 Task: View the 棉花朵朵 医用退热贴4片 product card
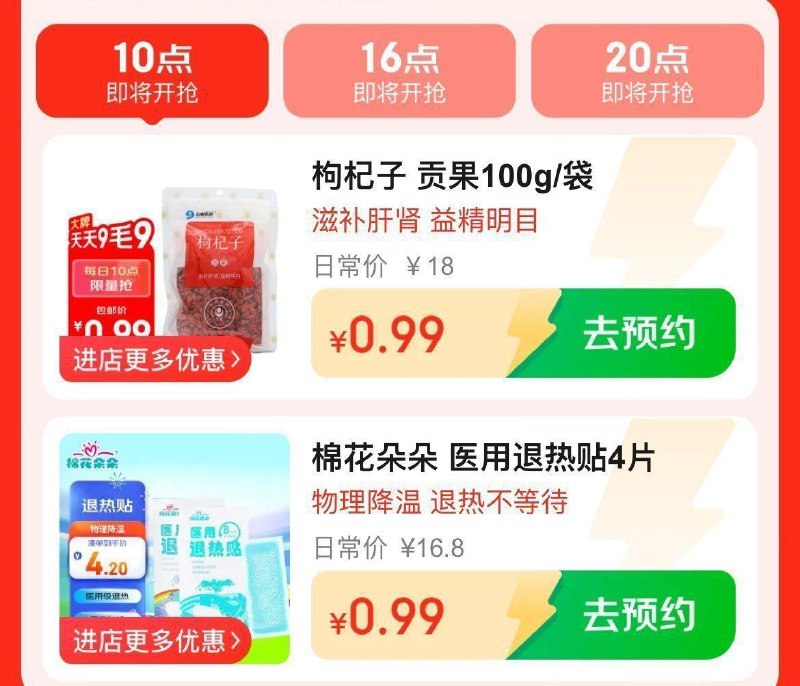[x=483, y=459]
